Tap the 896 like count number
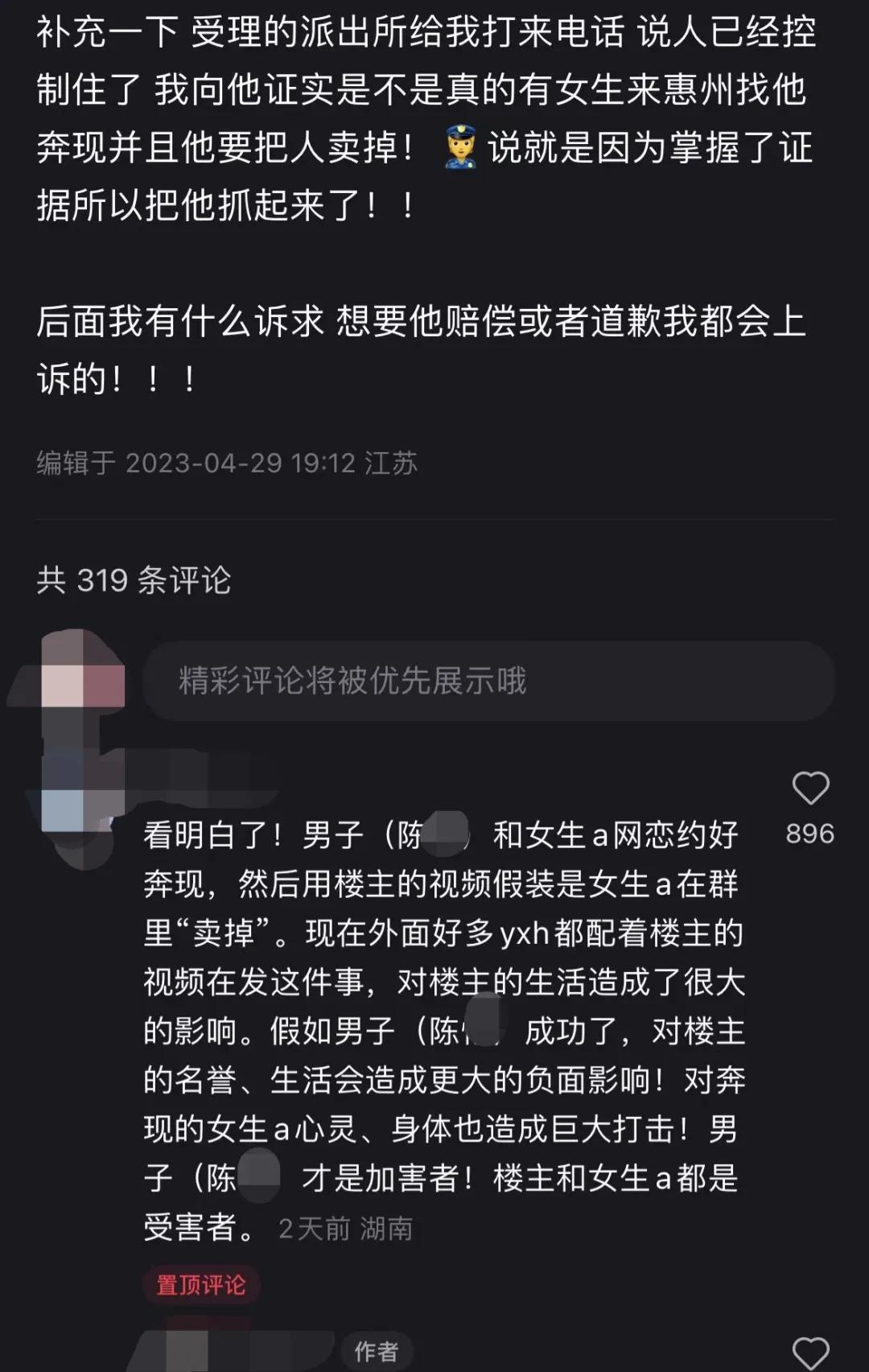 [810, 834]
